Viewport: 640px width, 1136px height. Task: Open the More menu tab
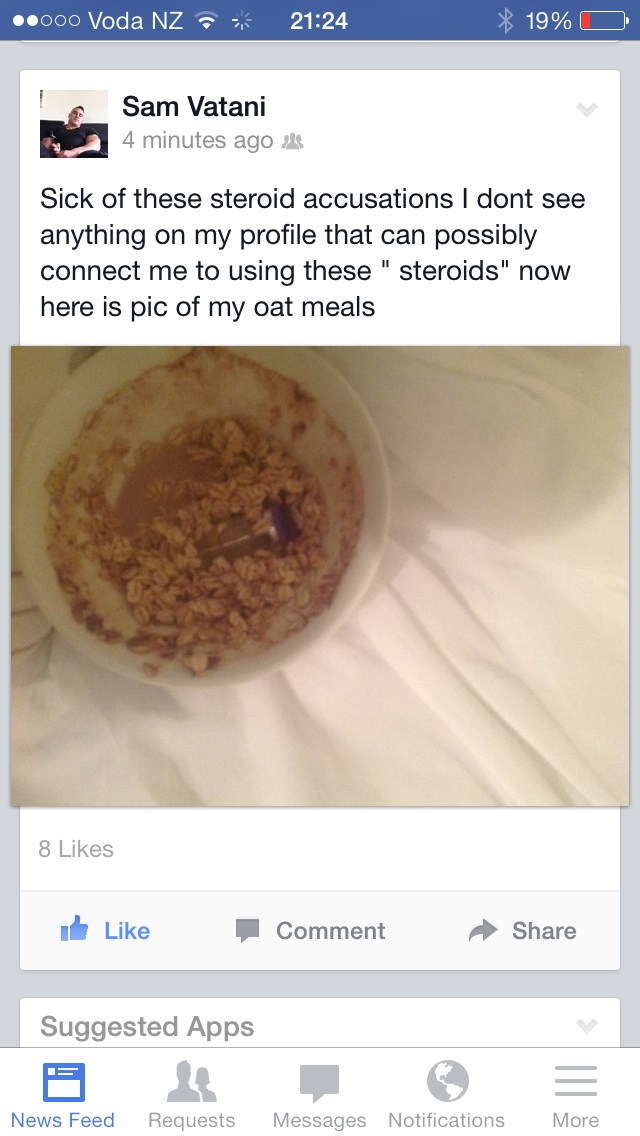576,1095
